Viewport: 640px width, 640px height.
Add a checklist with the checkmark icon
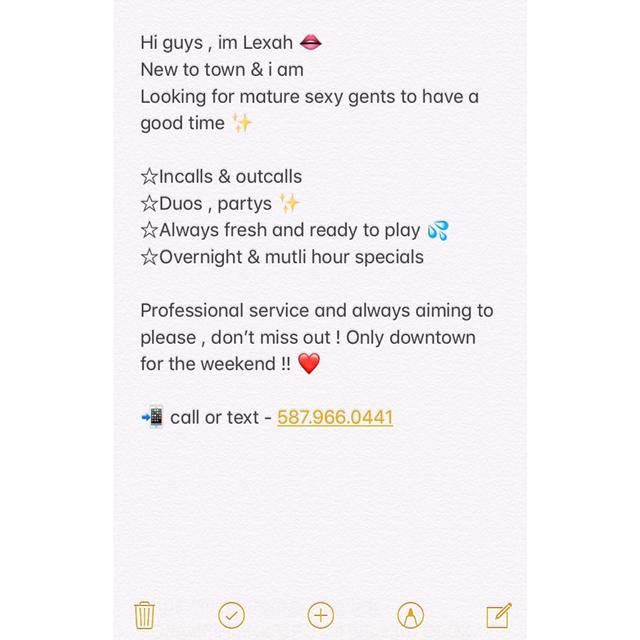click(x=232, y=614)
